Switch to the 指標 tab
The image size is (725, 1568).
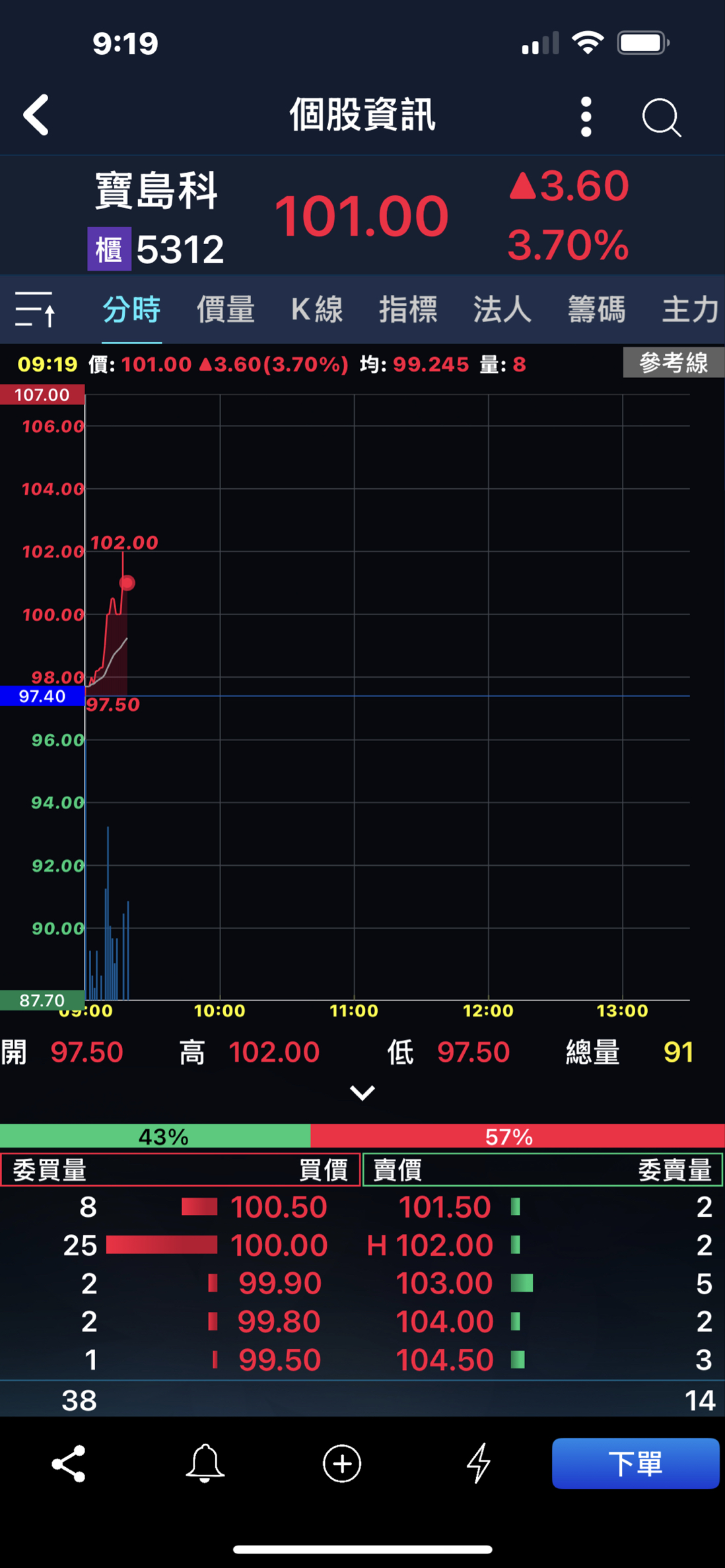pos(408,310)
